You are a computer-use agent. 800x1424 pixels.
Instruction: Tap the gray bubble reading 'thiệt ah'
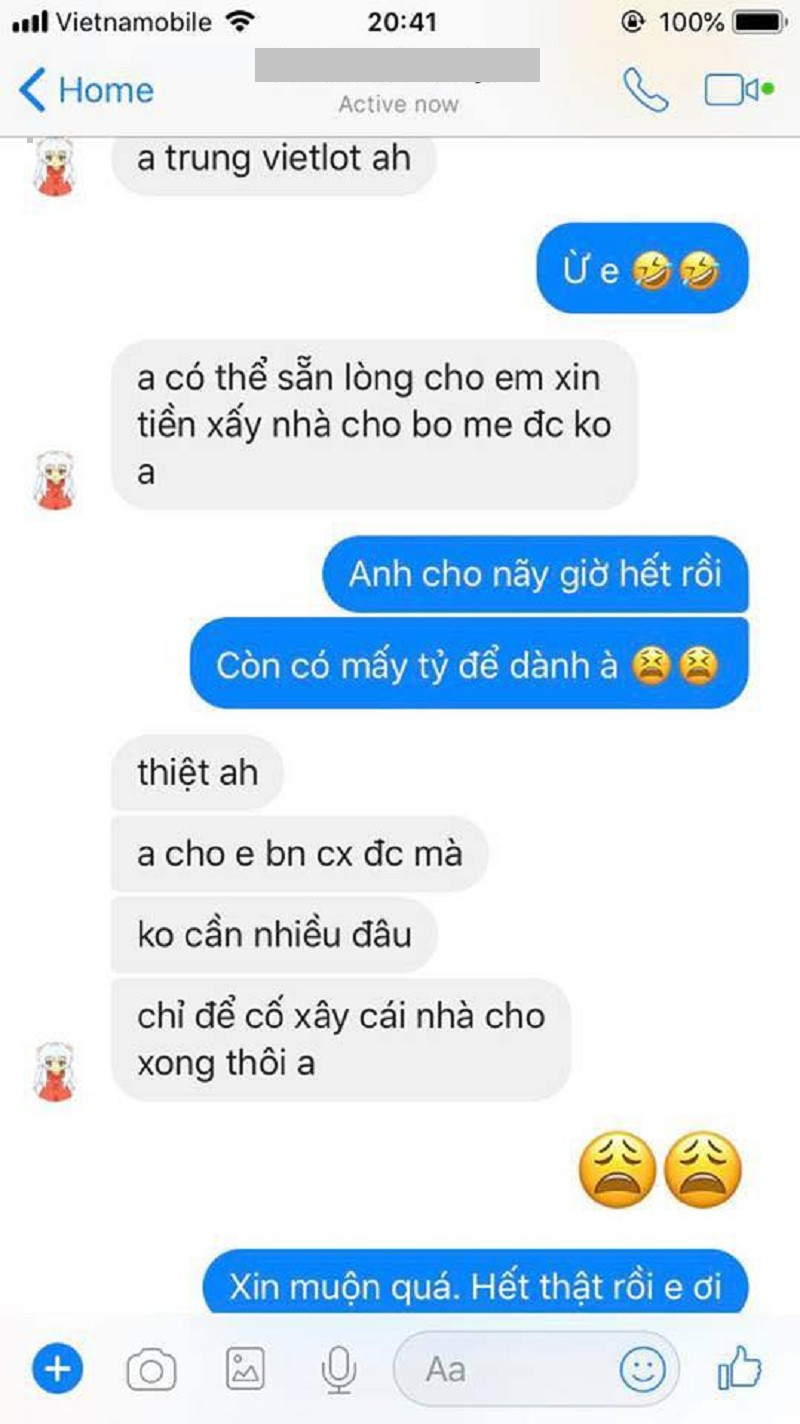[x=196, y=771]
